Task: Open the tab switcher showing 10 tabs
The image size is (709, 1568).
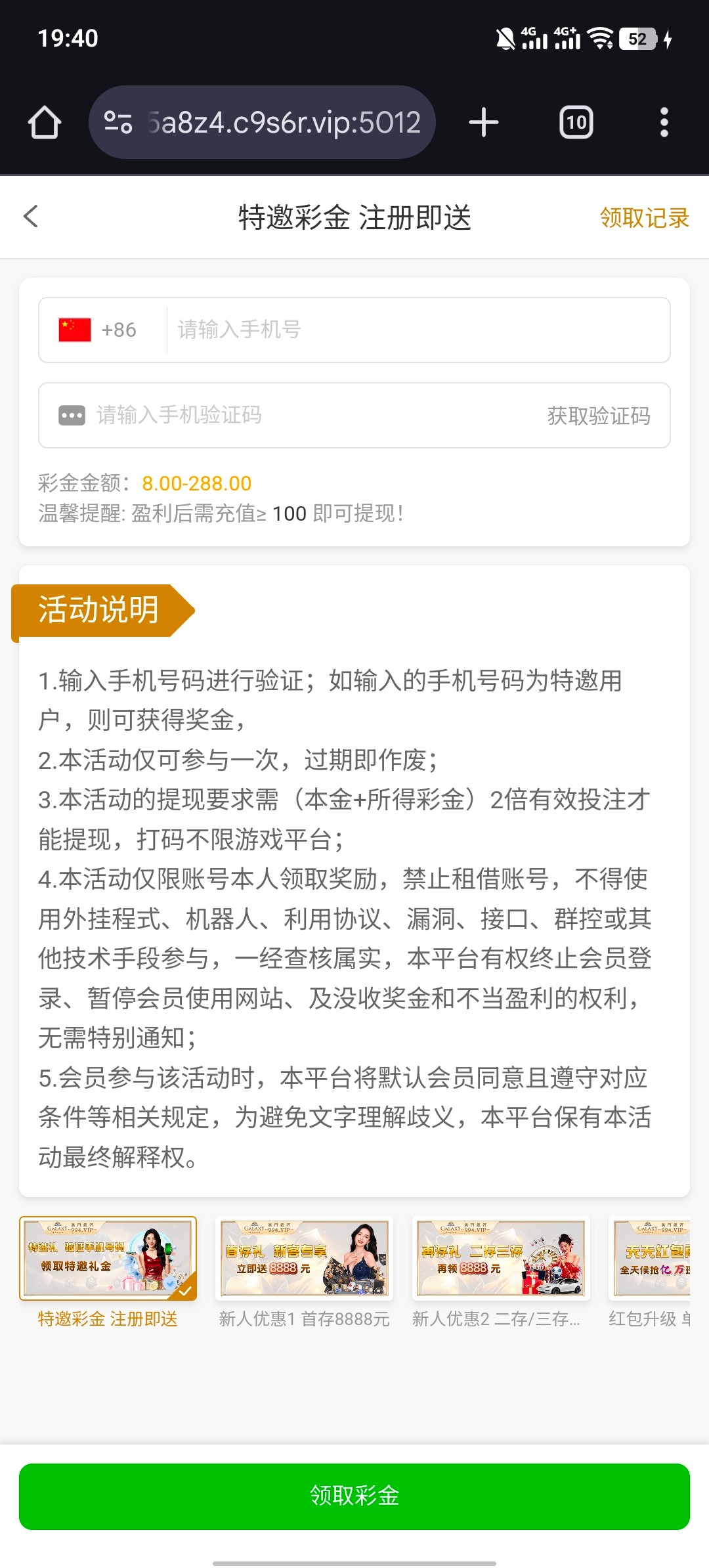Action: click(576, 123)
